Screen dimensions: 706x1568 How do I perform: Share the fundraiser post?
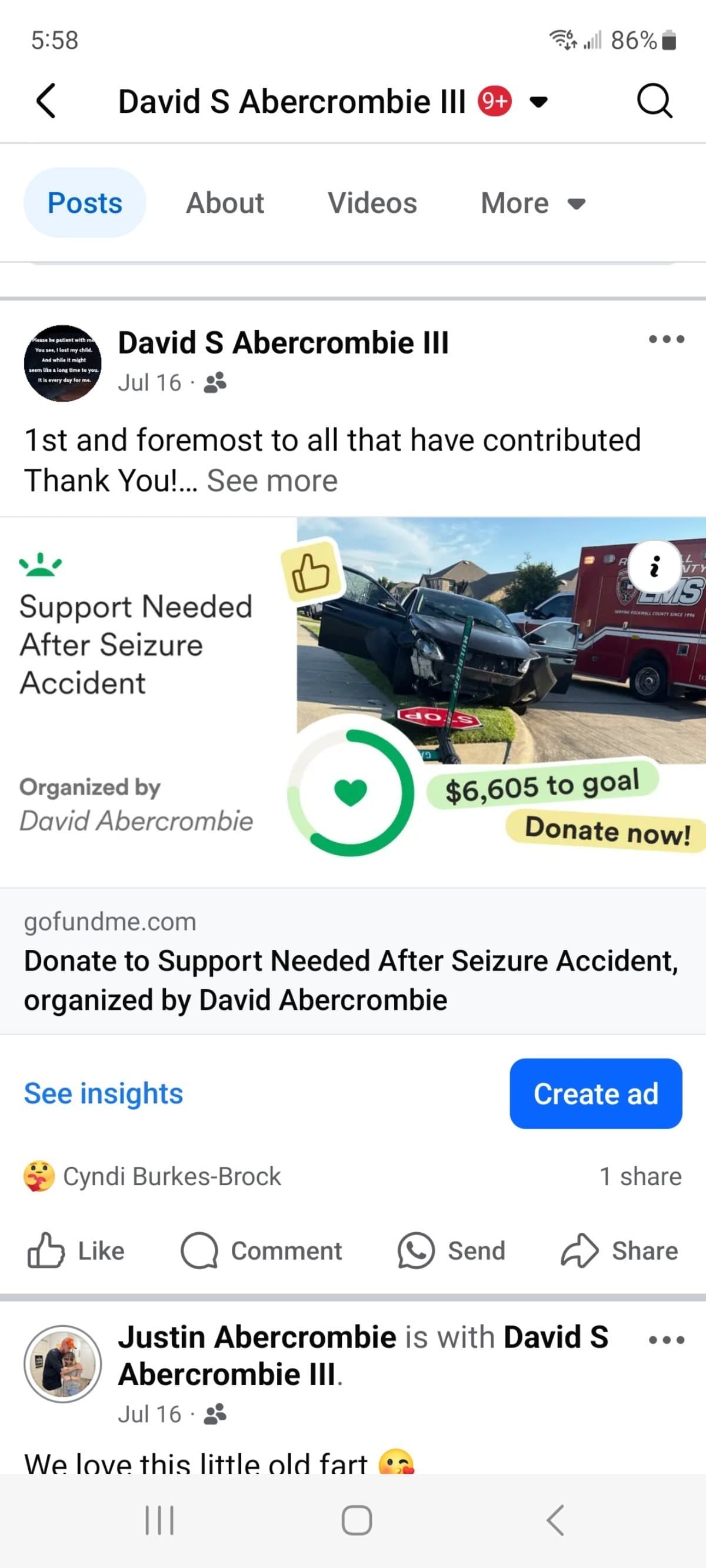619,1250
